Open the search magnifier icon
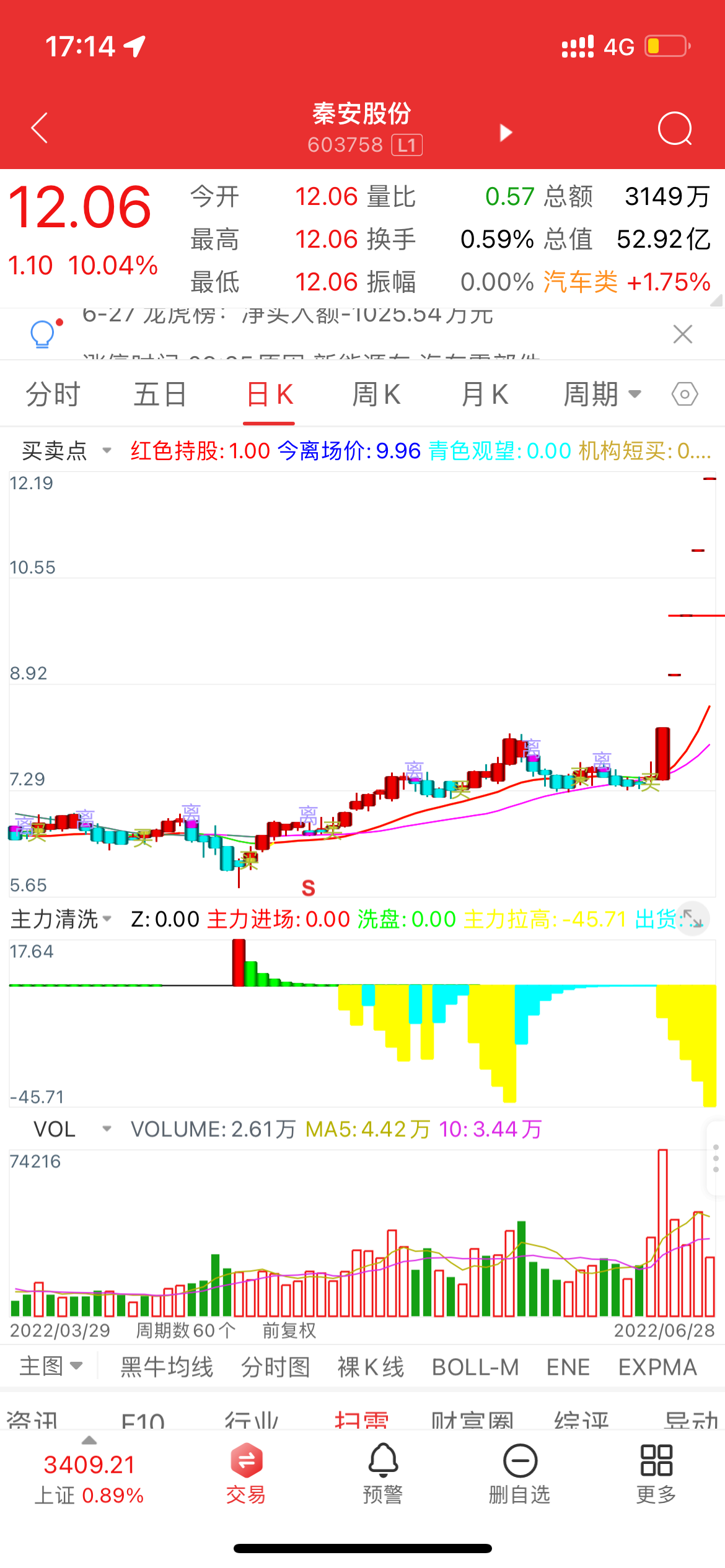Screen dimensions: 725x1568 [x=674, y=128]
